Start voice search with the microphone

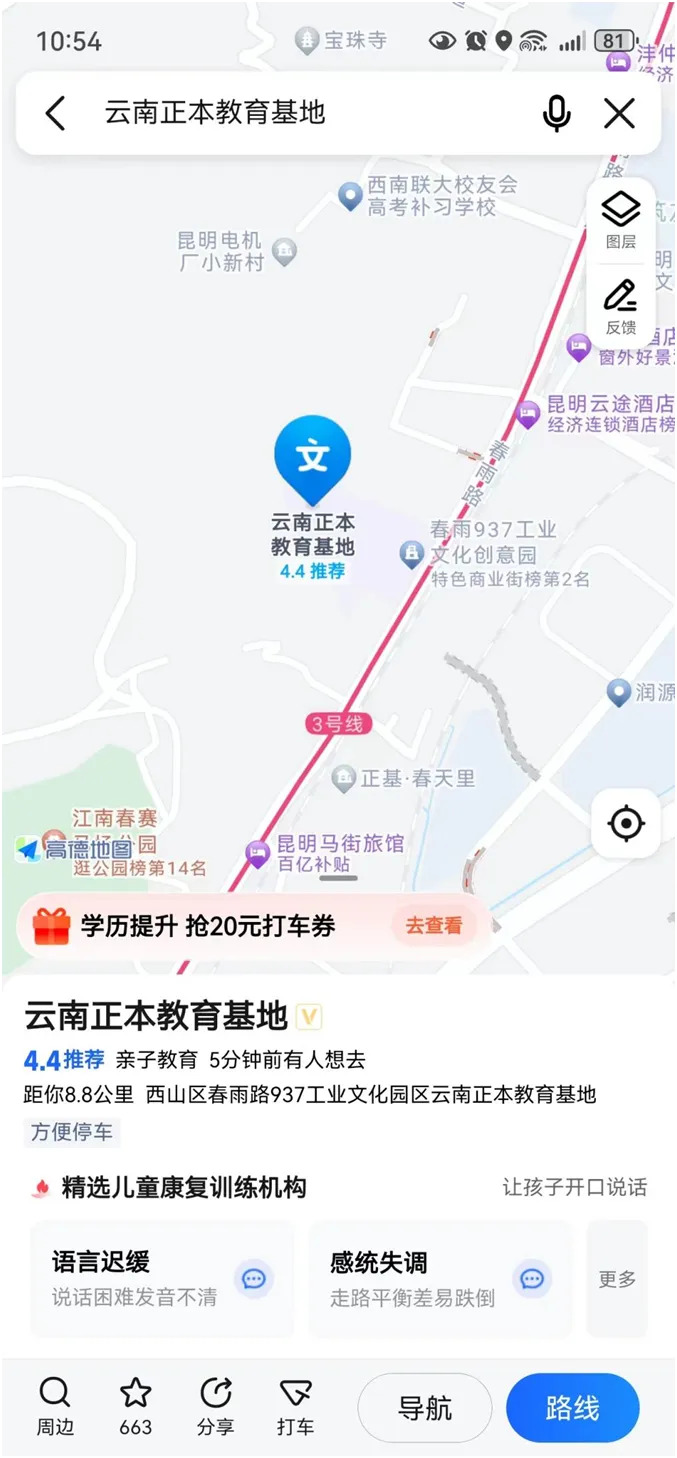[x=556, y=113]
